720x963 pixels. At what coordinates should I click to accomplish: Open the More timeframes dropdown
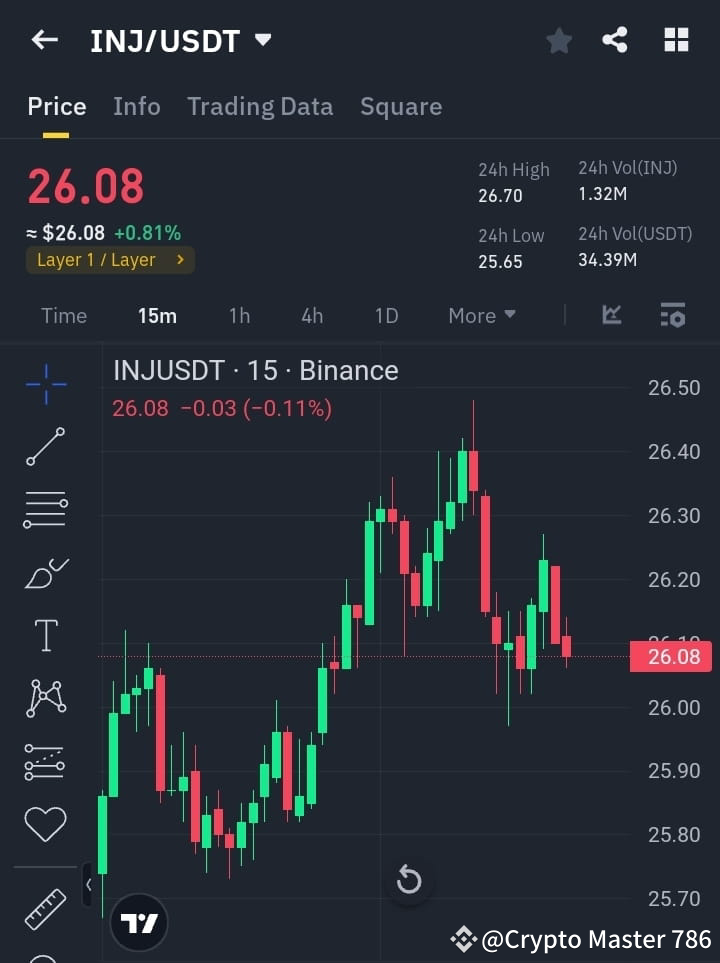[481, 315]
